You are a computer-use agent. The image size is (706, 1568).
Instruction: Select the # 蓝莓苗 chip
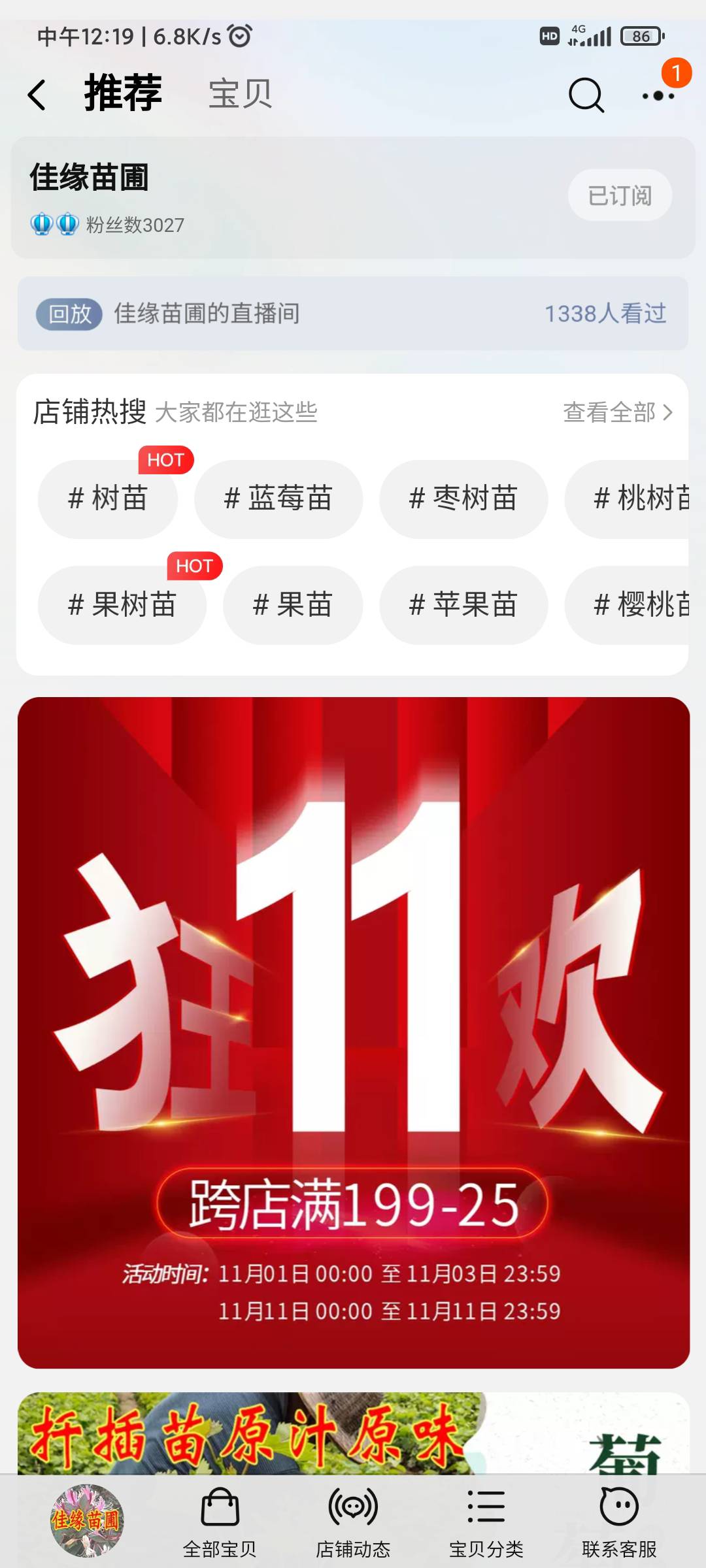pos(278,499)
